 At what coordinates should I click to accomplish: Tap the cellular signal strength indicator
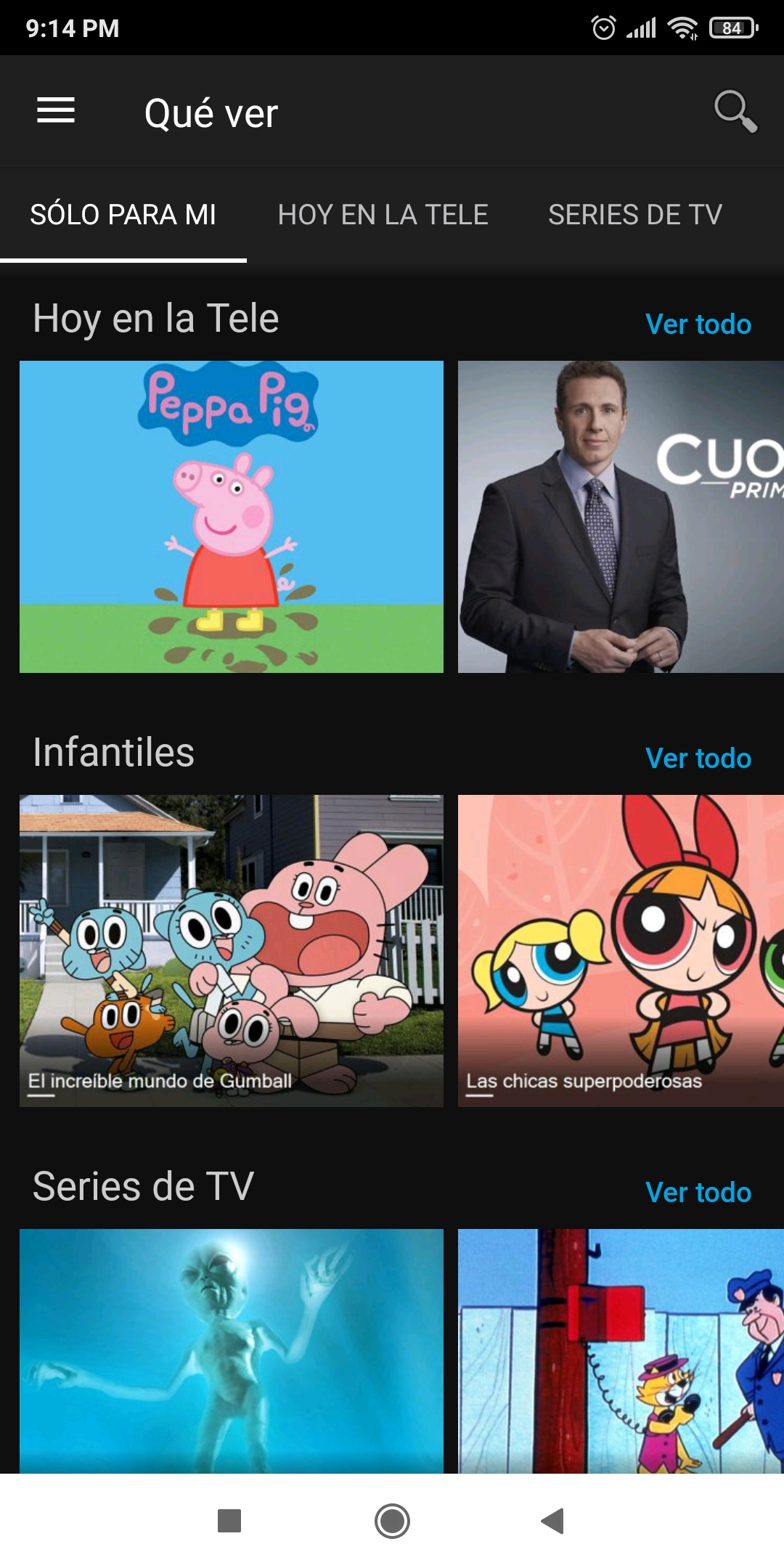coord(643,27)
